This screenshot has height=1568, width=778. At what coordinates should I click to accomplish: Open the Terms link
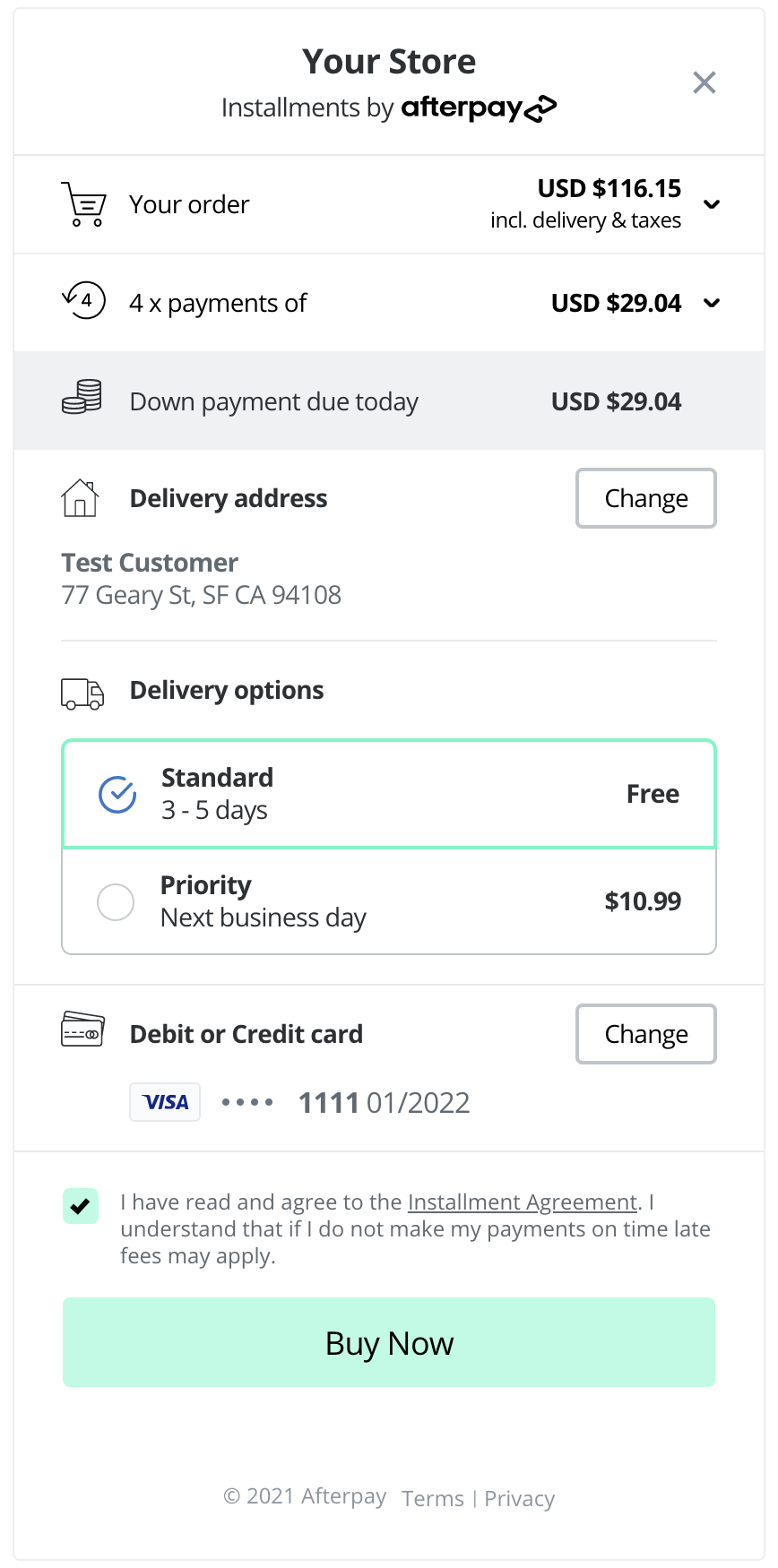[432, 1498]
